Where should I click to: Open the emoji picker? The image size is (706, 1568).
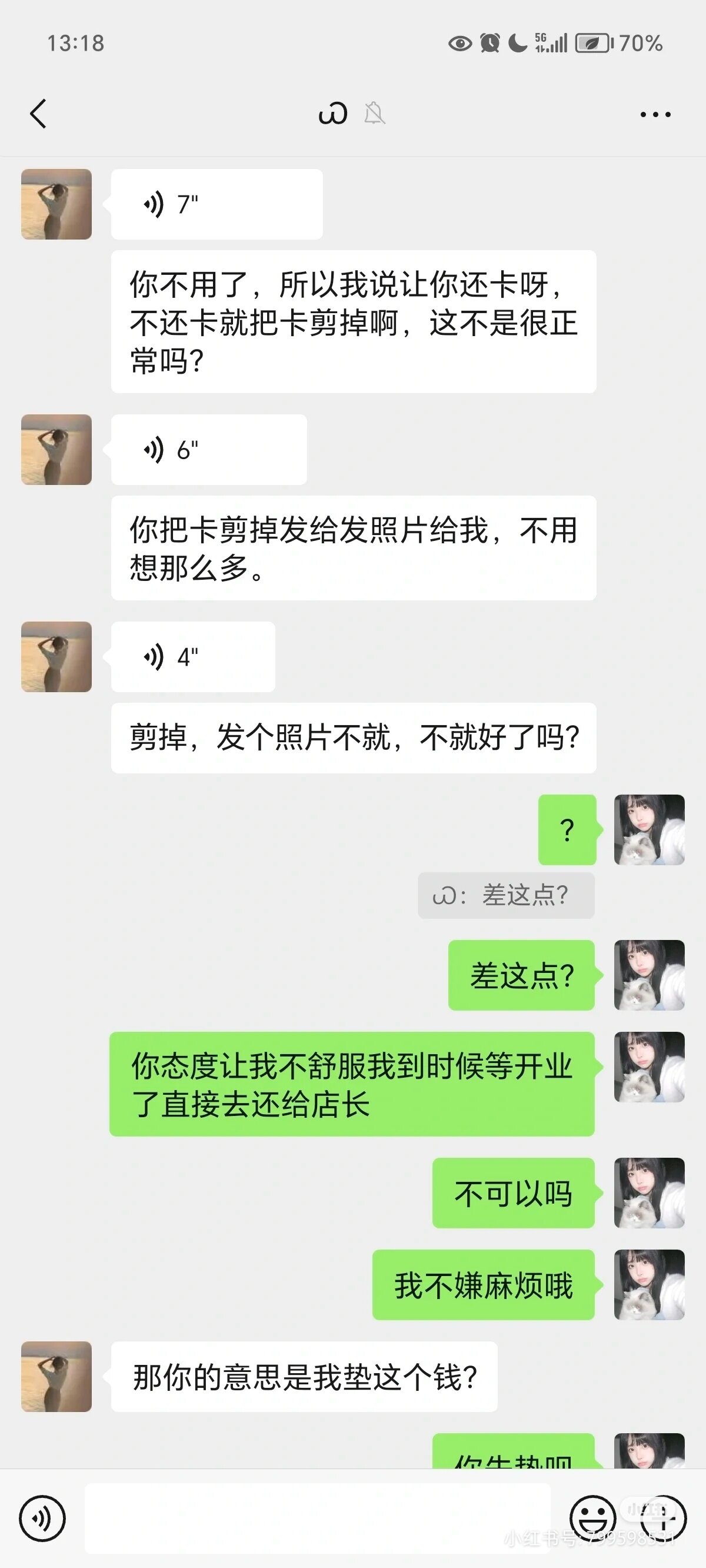click(592, 1518)
